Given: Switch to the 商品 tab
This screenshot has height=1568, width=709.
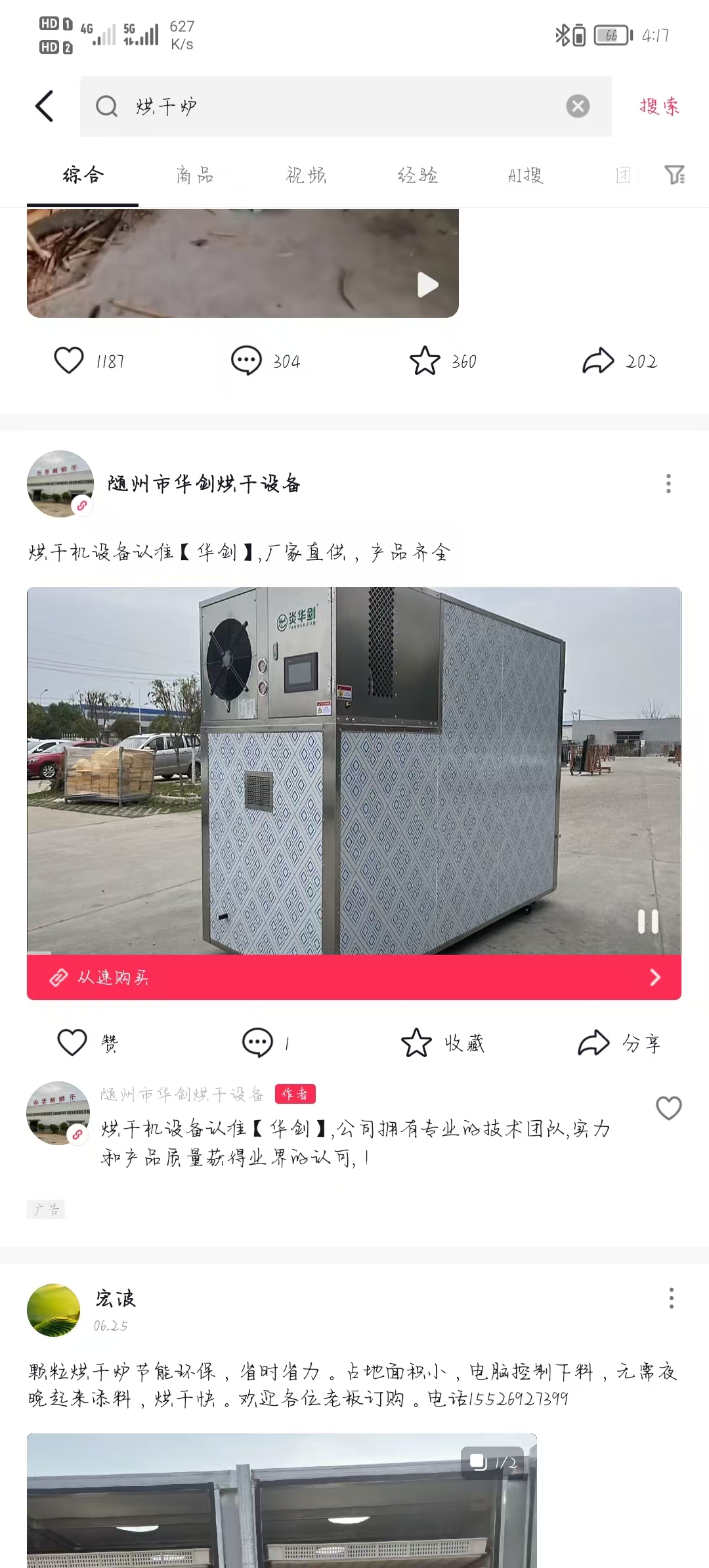Looking at the screenshot, I should pos(194,175).
